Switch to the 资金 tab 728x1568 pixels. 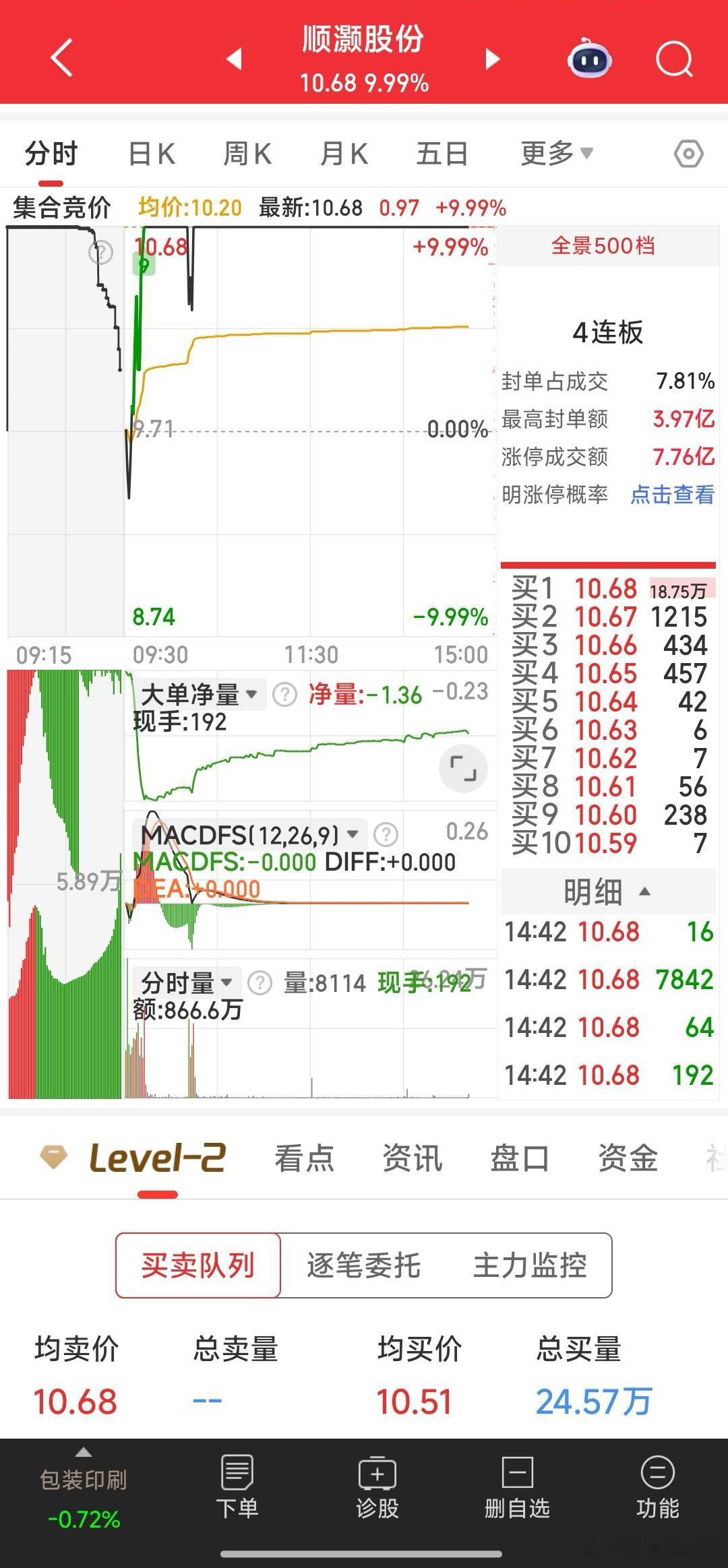coord(628,1158)
